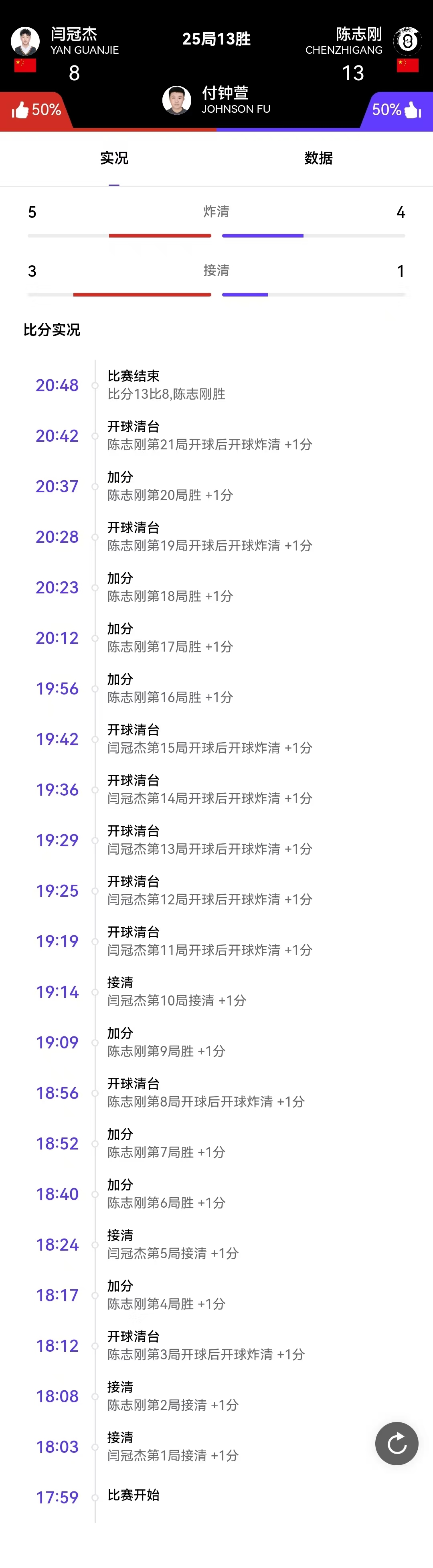The height and width of the screenshot is (1568, 433).
Task: Select the 实况 tab
Action: click(x=114, y=158)
